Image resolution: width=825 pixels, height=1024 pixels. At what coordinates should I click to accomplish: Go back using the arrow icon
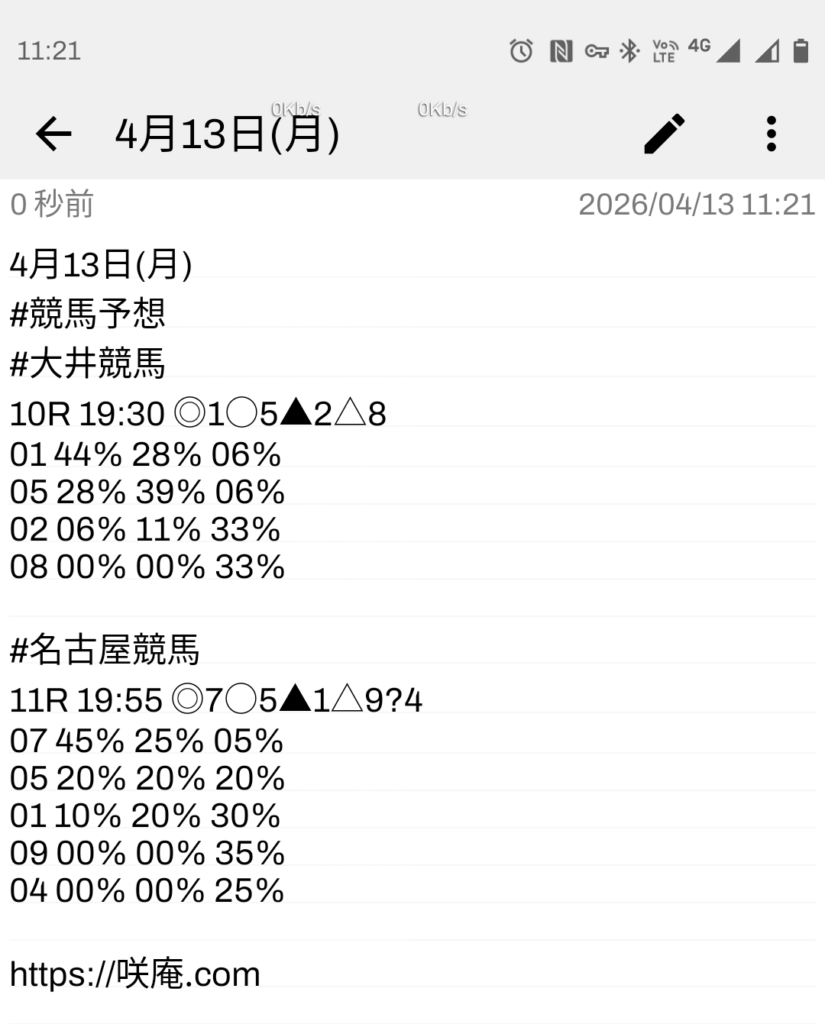tap(53, 134)
